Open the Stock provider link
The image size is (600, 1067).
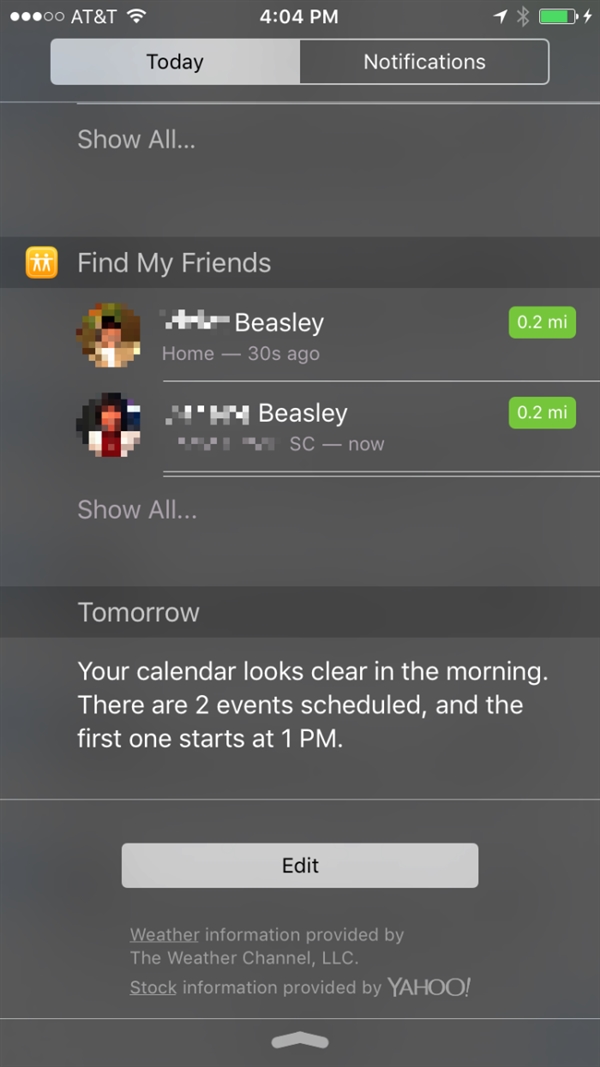coord(153,987)
